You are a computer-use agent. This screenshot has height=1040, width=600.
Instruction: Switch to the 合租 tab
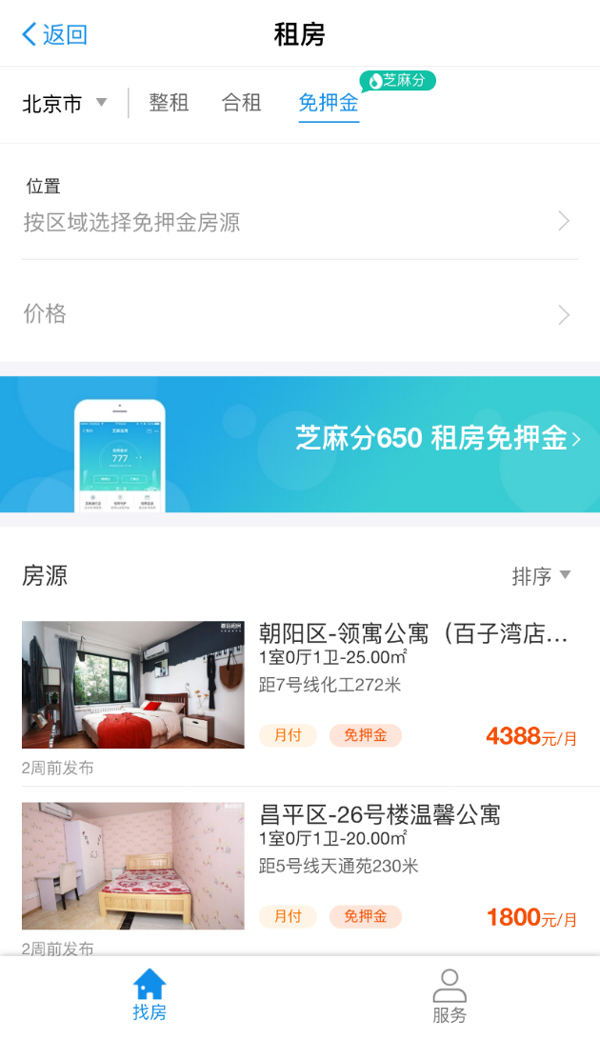[241, 102]
